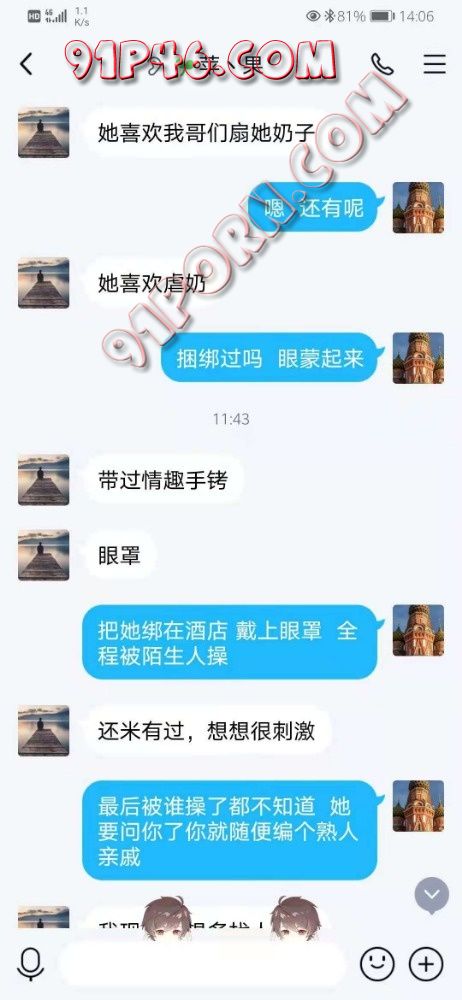
Task: Open the emoji picker
Action: pyautogui.click(x=377, y=963)
